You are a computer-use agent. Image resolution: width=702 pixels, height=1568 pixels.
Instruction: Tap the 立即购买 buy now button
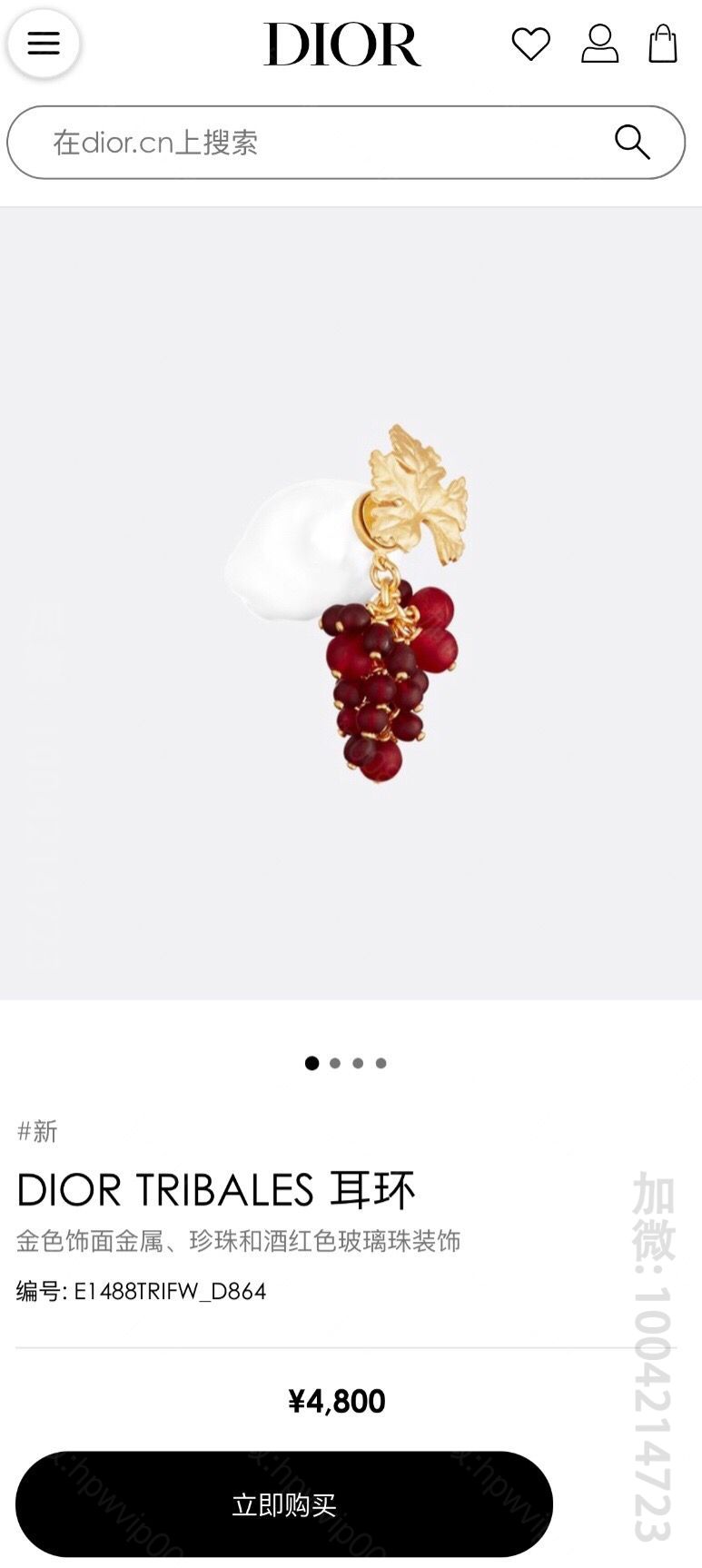coord(284,1504)
